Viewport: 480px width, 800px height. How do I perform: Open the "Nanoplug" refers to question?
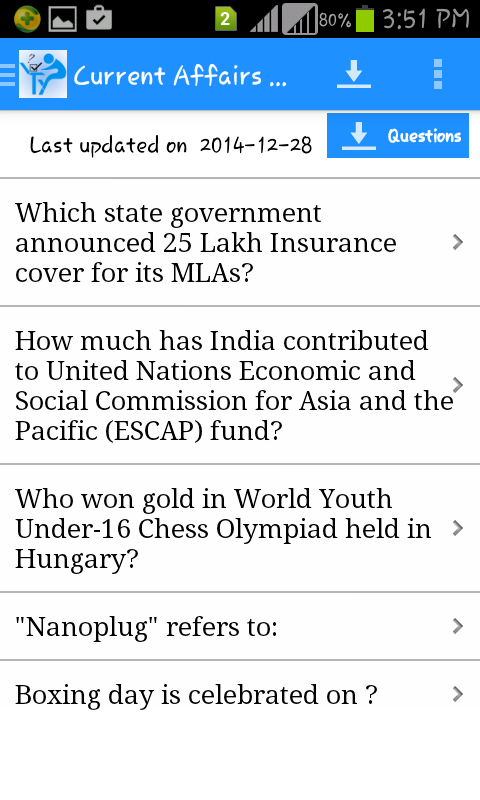(x=240, y=626)
